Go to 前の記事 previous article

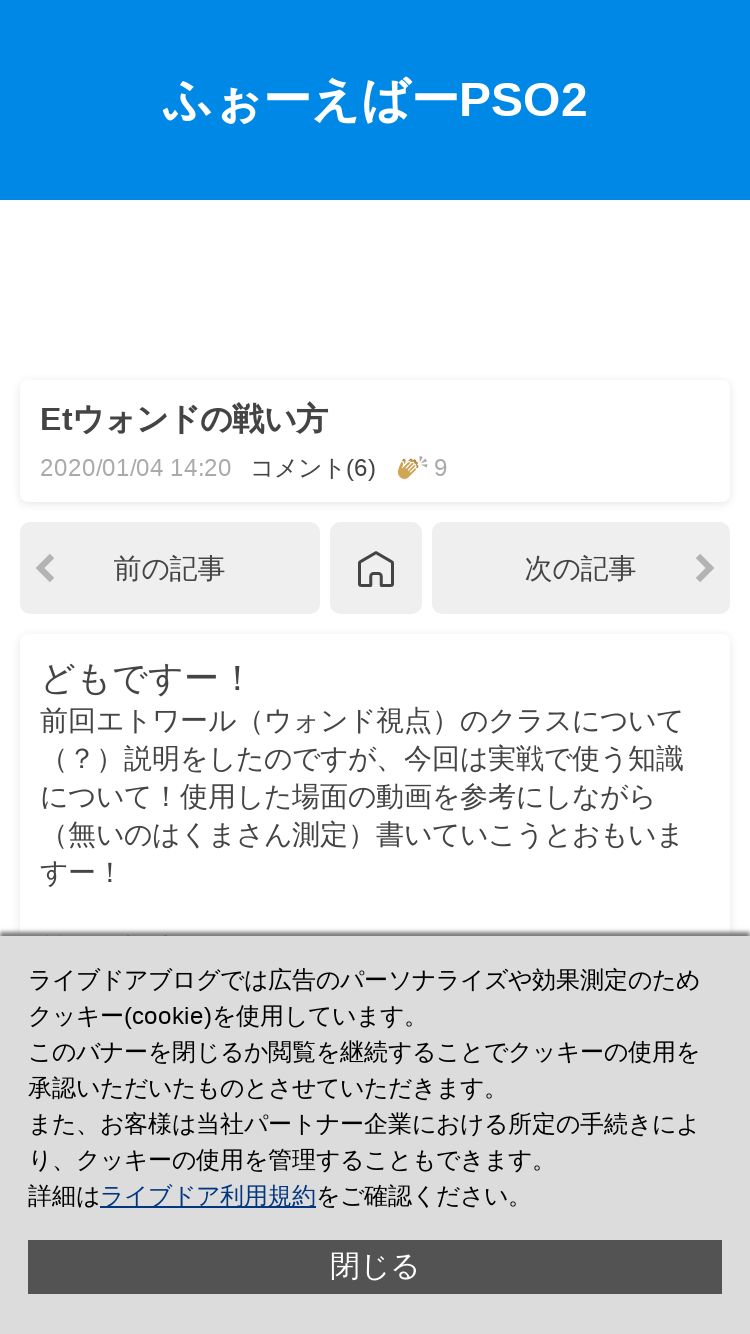click(x=170, y=568)
